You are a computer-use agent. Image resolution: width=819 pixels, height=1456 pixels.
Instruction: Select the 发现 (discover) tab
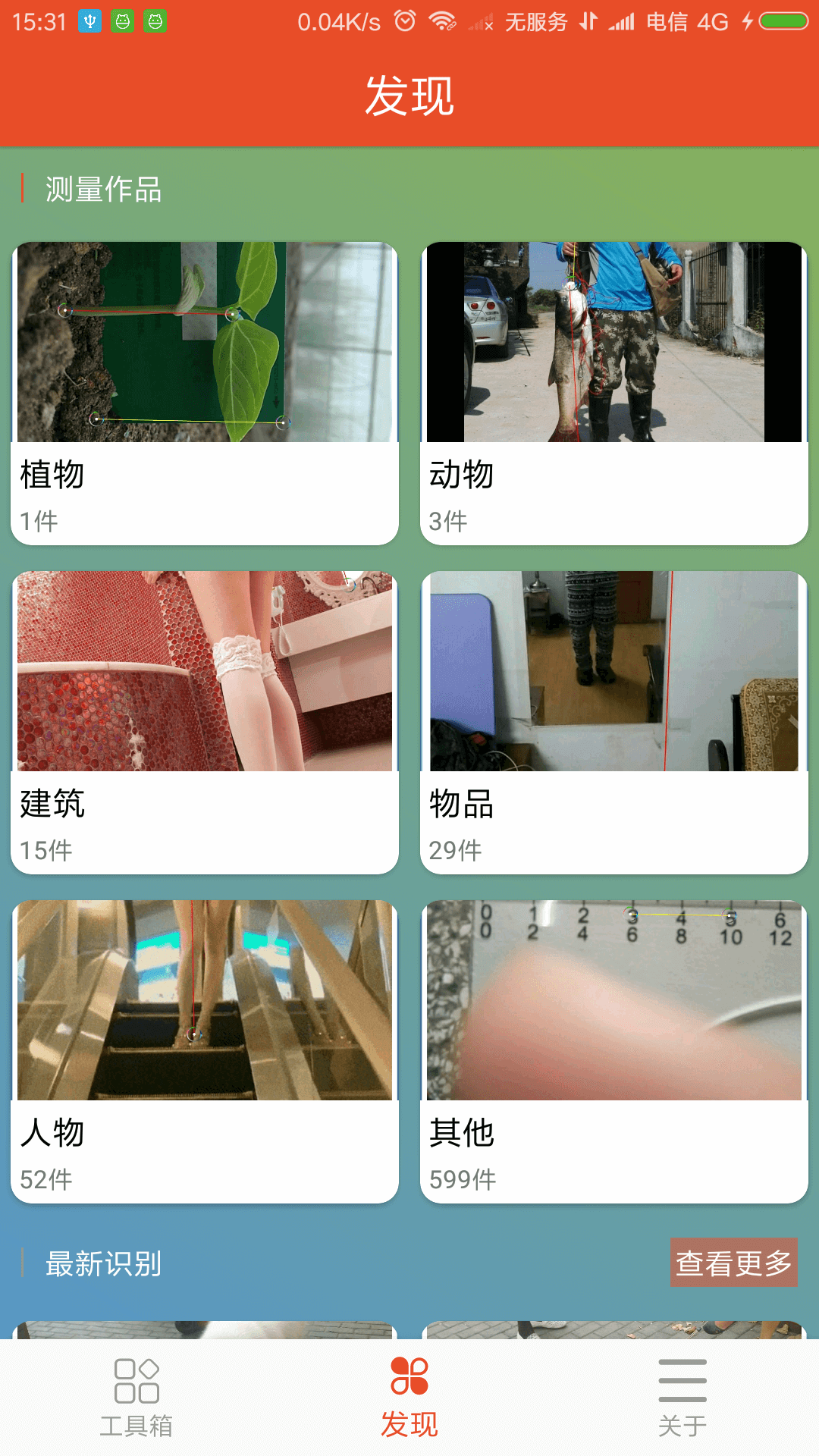coord(409,1397)
